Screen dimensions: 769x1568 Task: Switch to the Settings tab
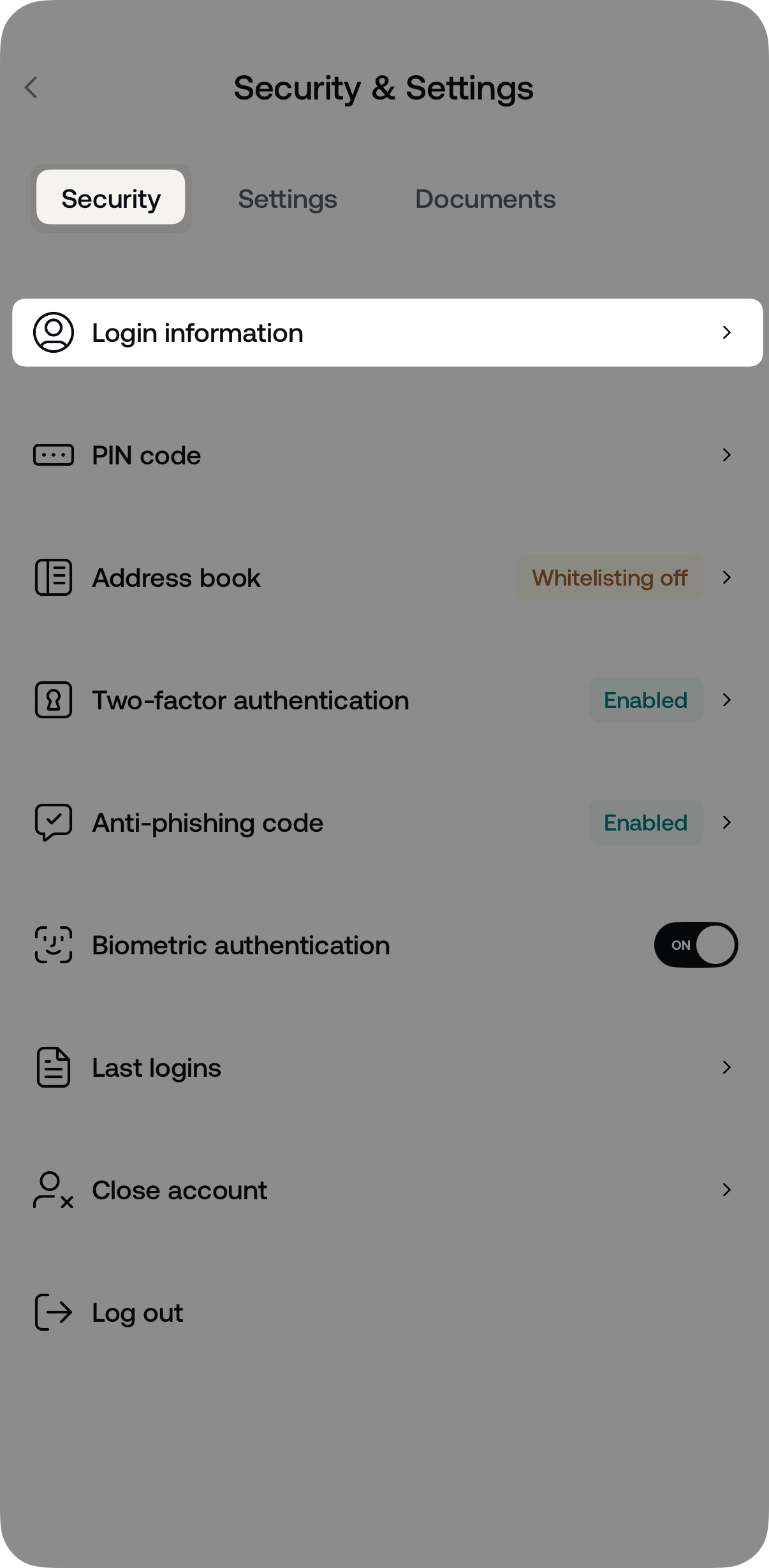click(x=287, y=198)
